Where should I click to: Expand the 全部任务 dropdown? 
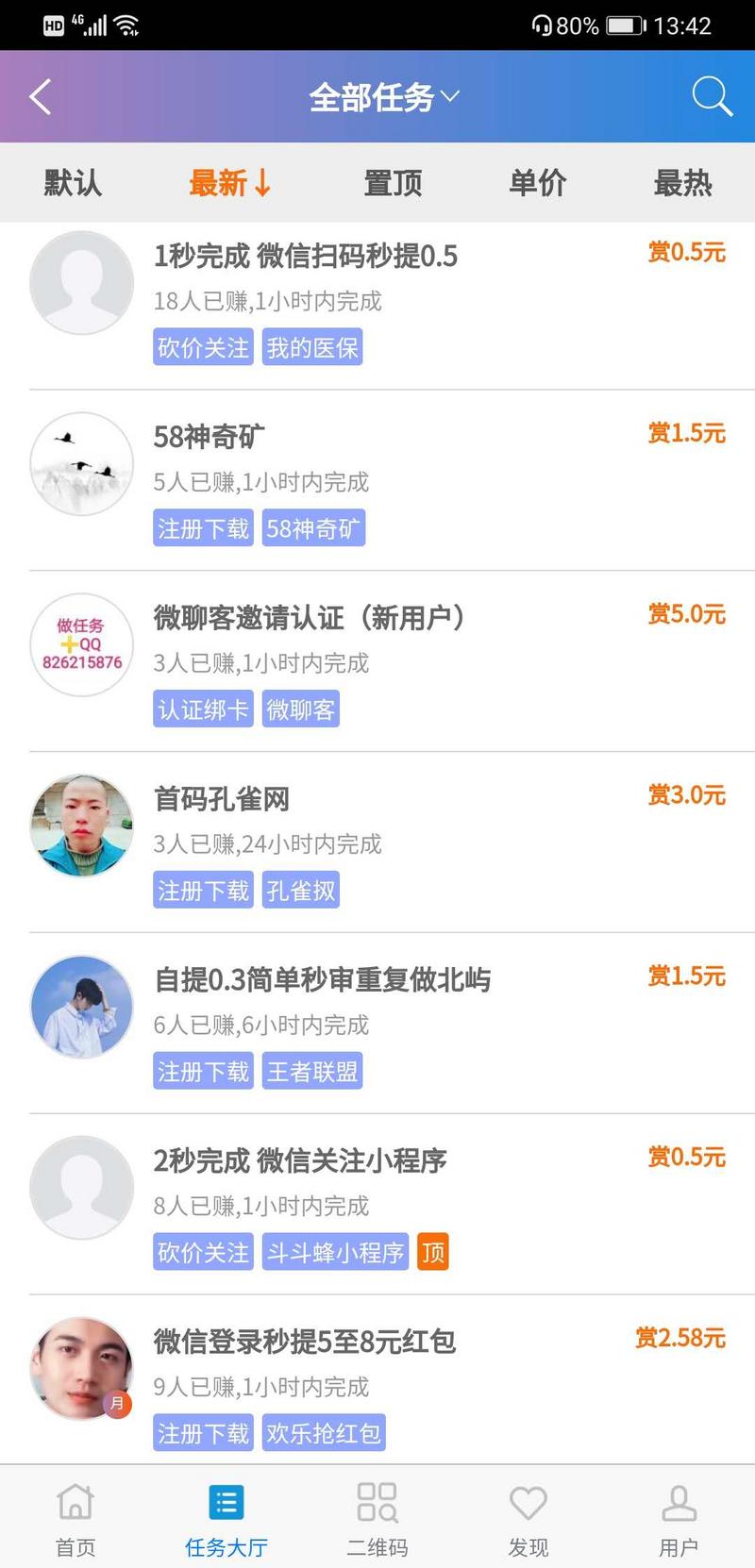point(383,96)
